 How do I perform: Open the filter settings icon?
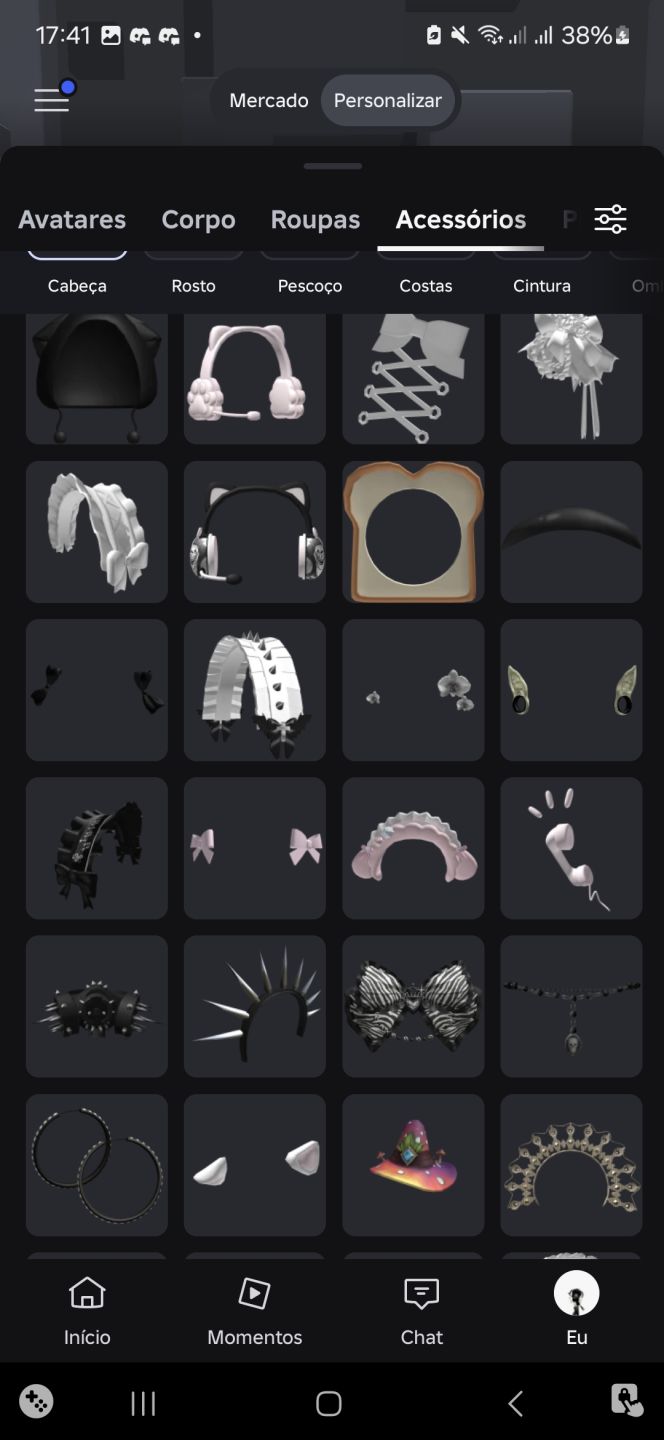point(610,219)
